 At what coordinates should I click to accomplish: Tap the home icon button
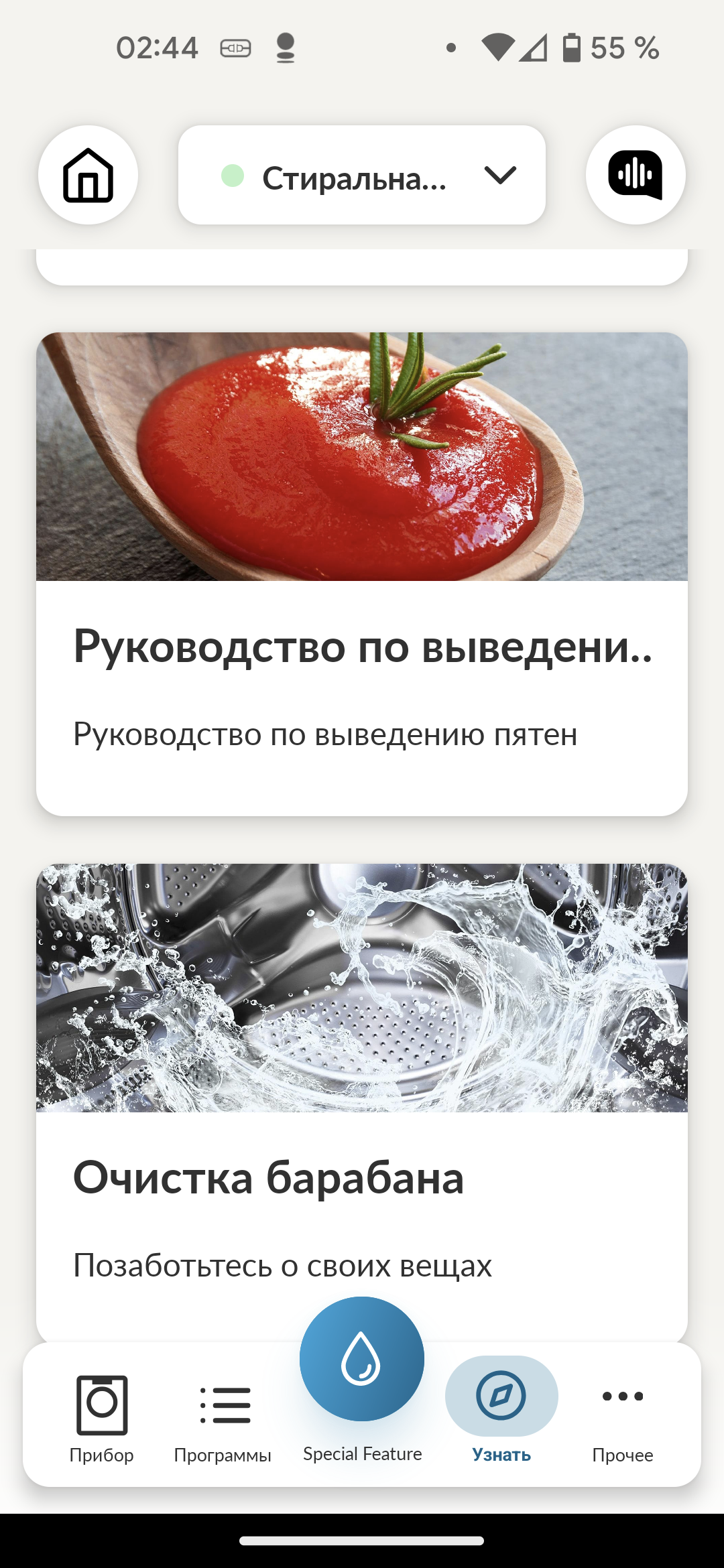(x=88, y=175)
